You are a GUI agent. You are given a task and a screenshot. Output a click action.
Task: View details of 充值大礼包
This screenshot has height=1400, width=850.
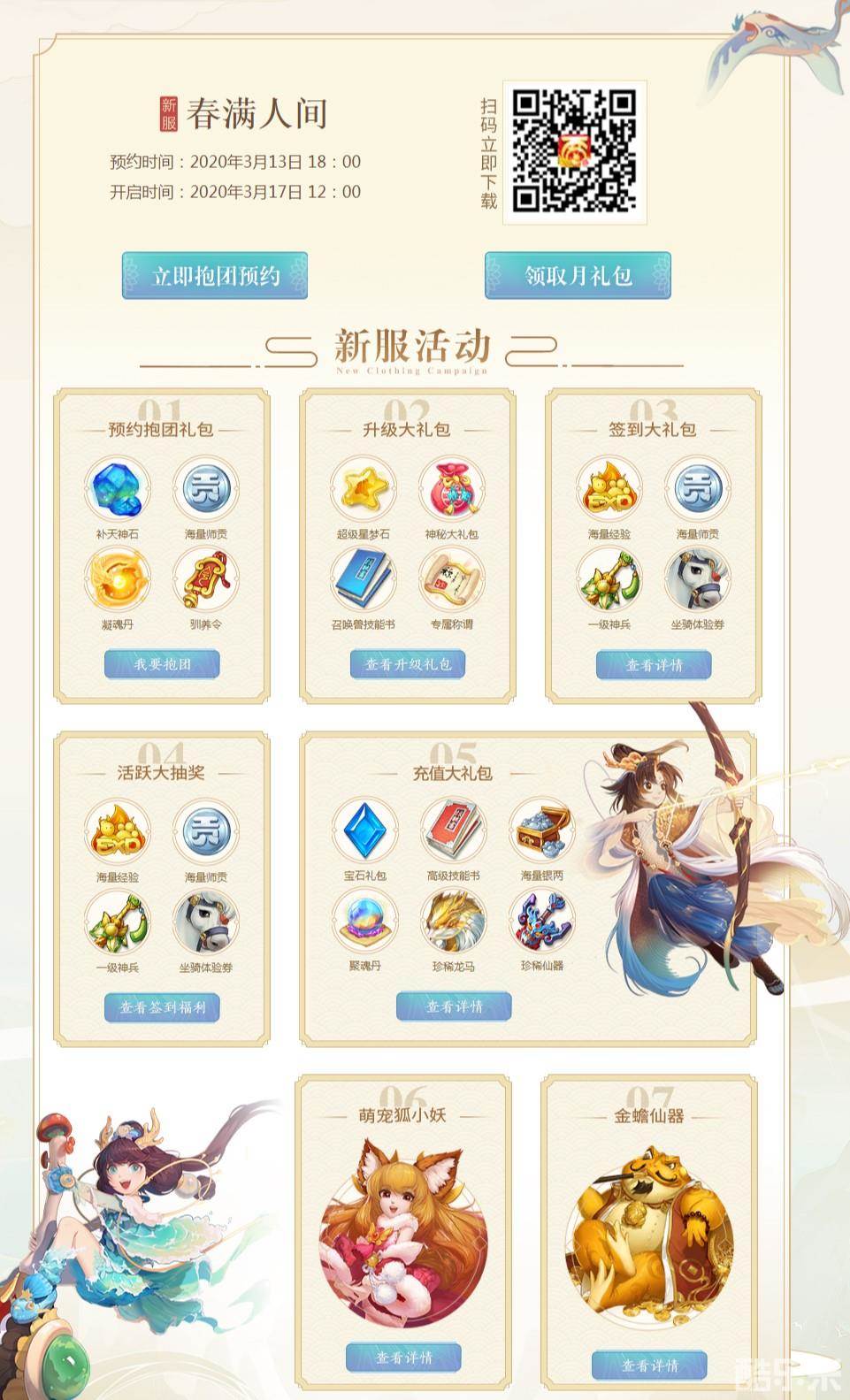tap(454, 1006)
